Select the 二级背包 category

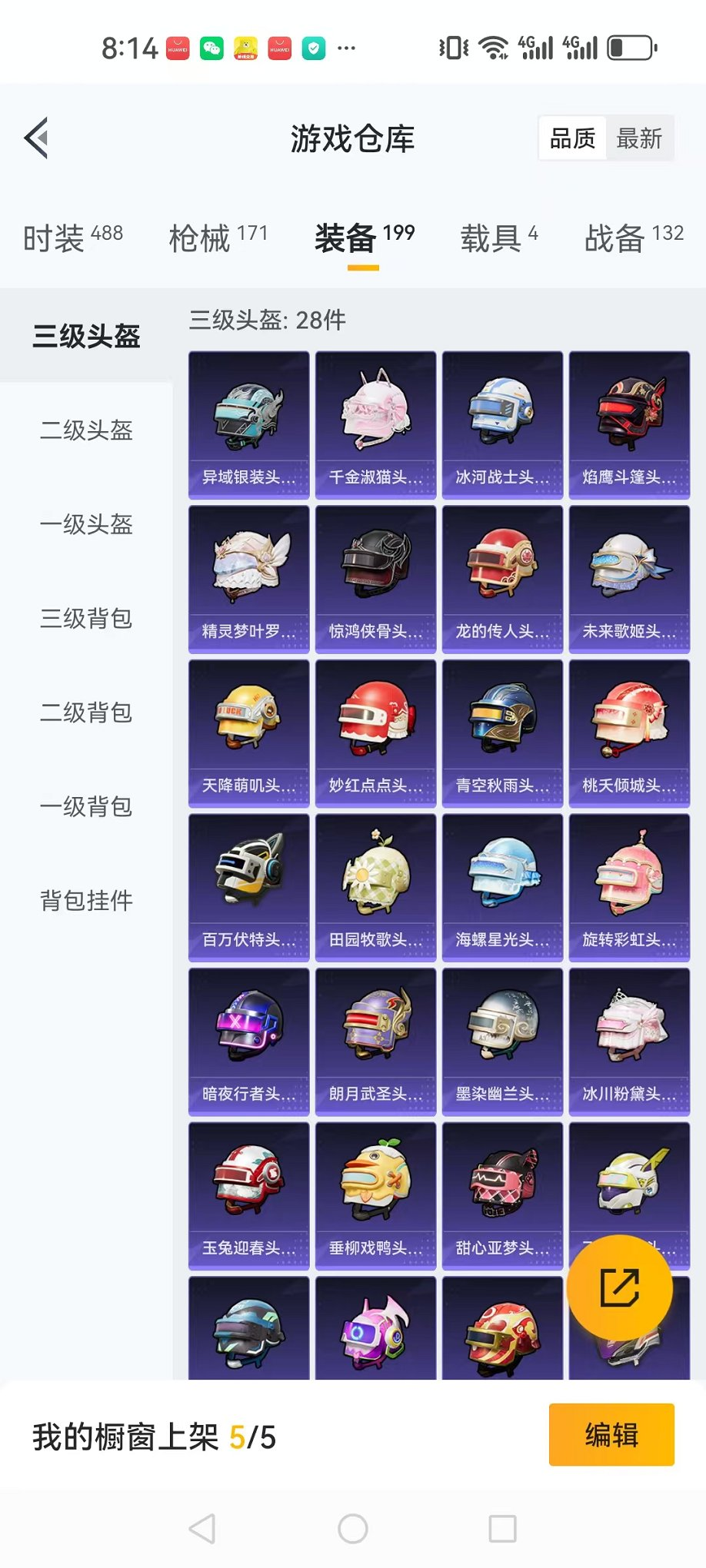pos(86,713)
